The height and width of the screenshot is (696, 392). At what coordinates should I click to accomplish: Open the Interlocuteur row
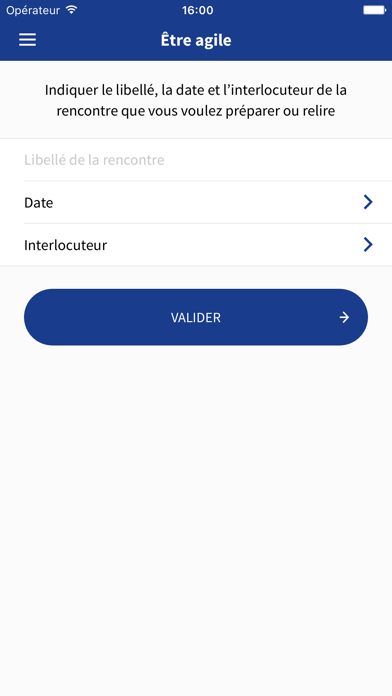[196, 245]
